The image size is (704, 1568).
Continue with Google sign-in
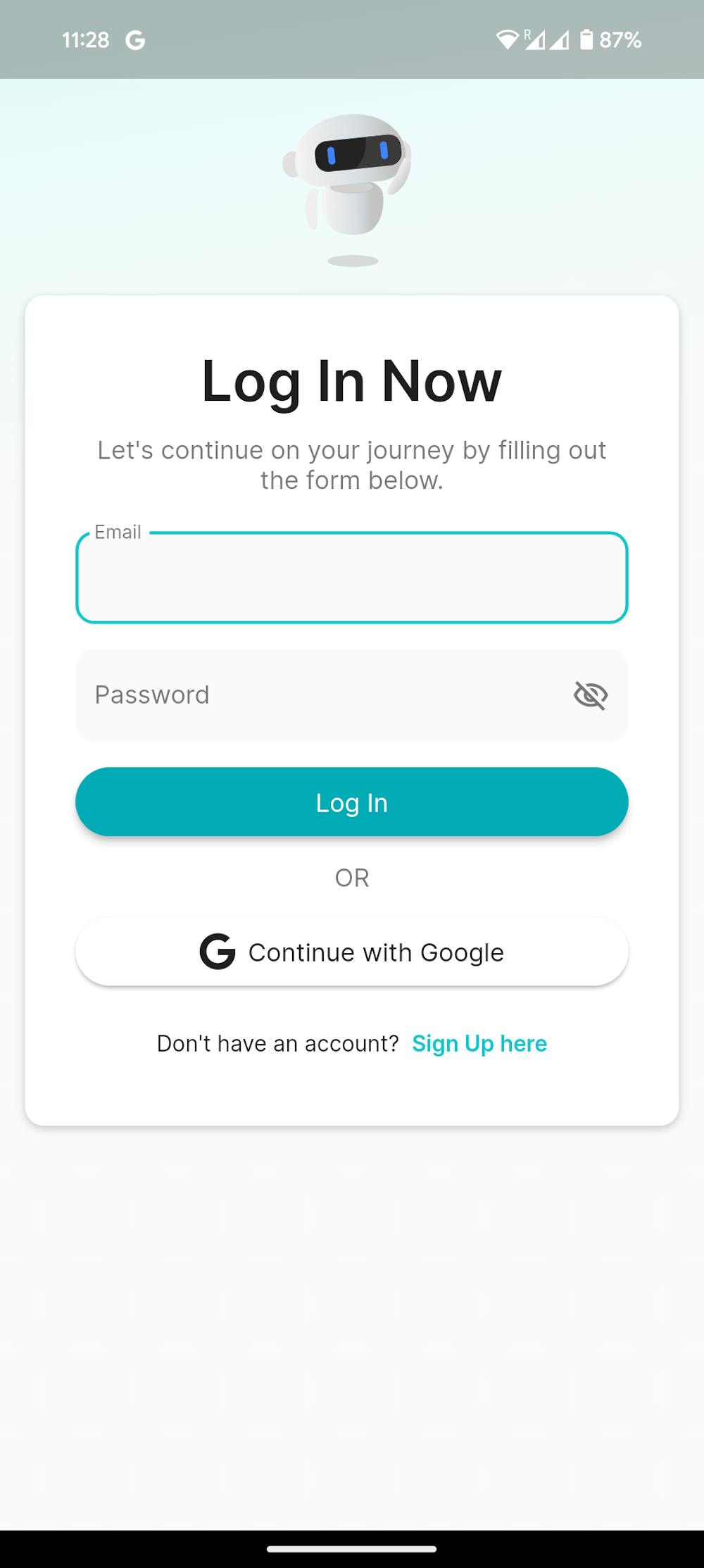point(351,952)
